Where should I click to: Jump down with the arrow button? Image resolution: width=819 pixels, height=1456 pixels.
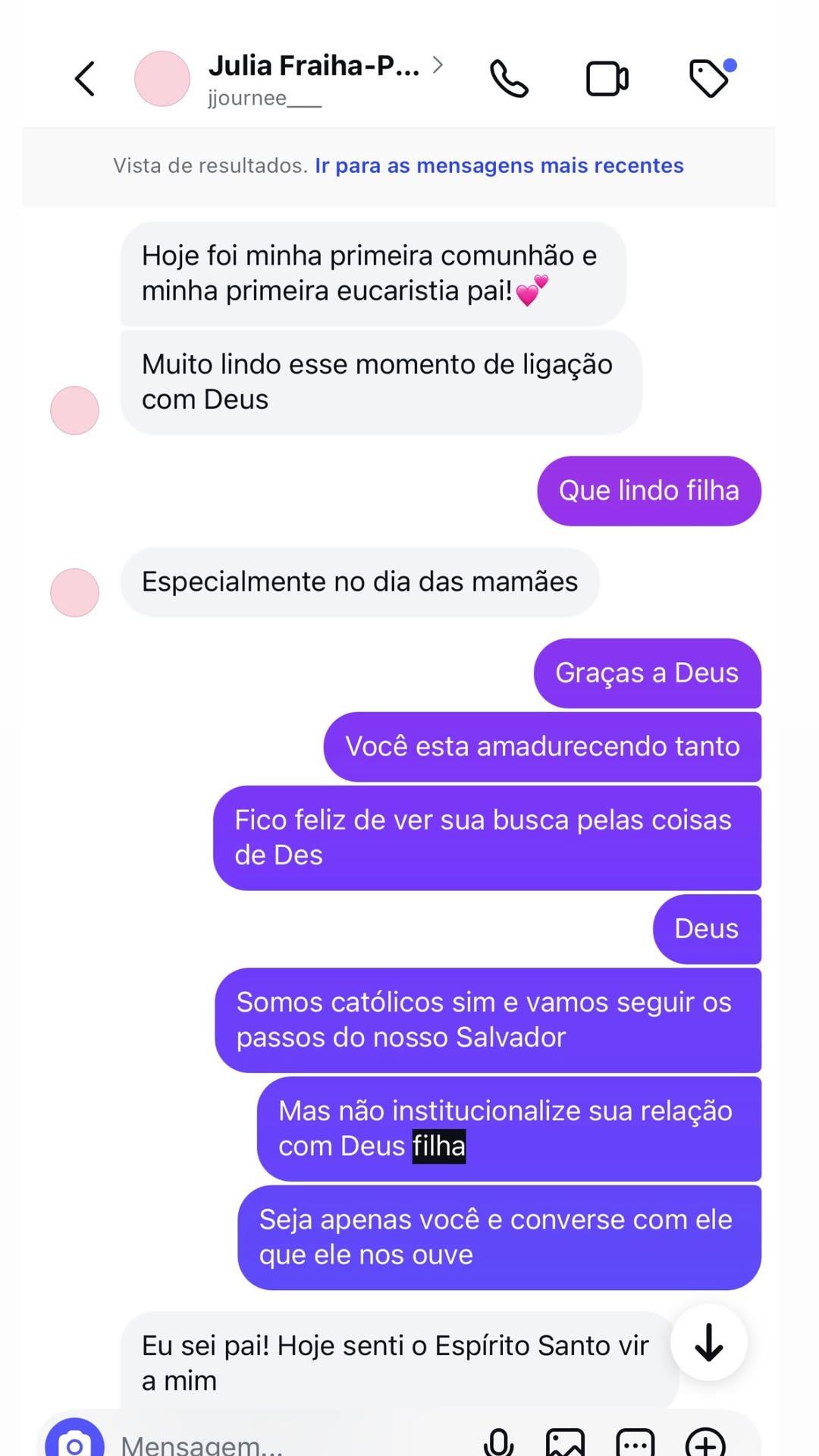pos(708,1342)
